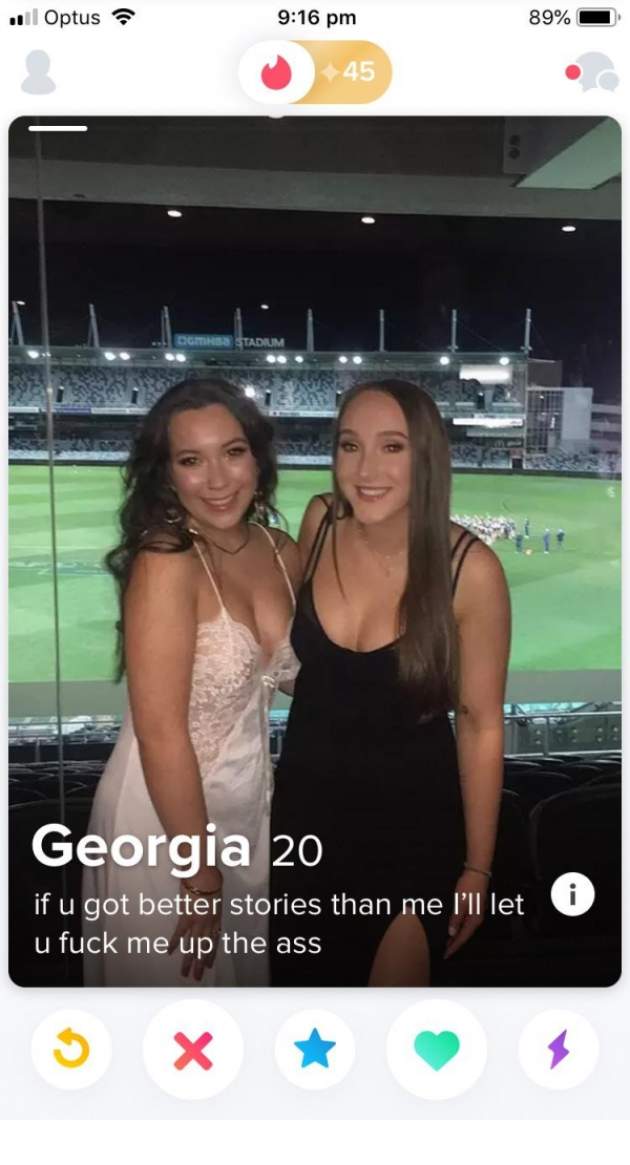Open the messages chat bubbles

pos(593,72)
